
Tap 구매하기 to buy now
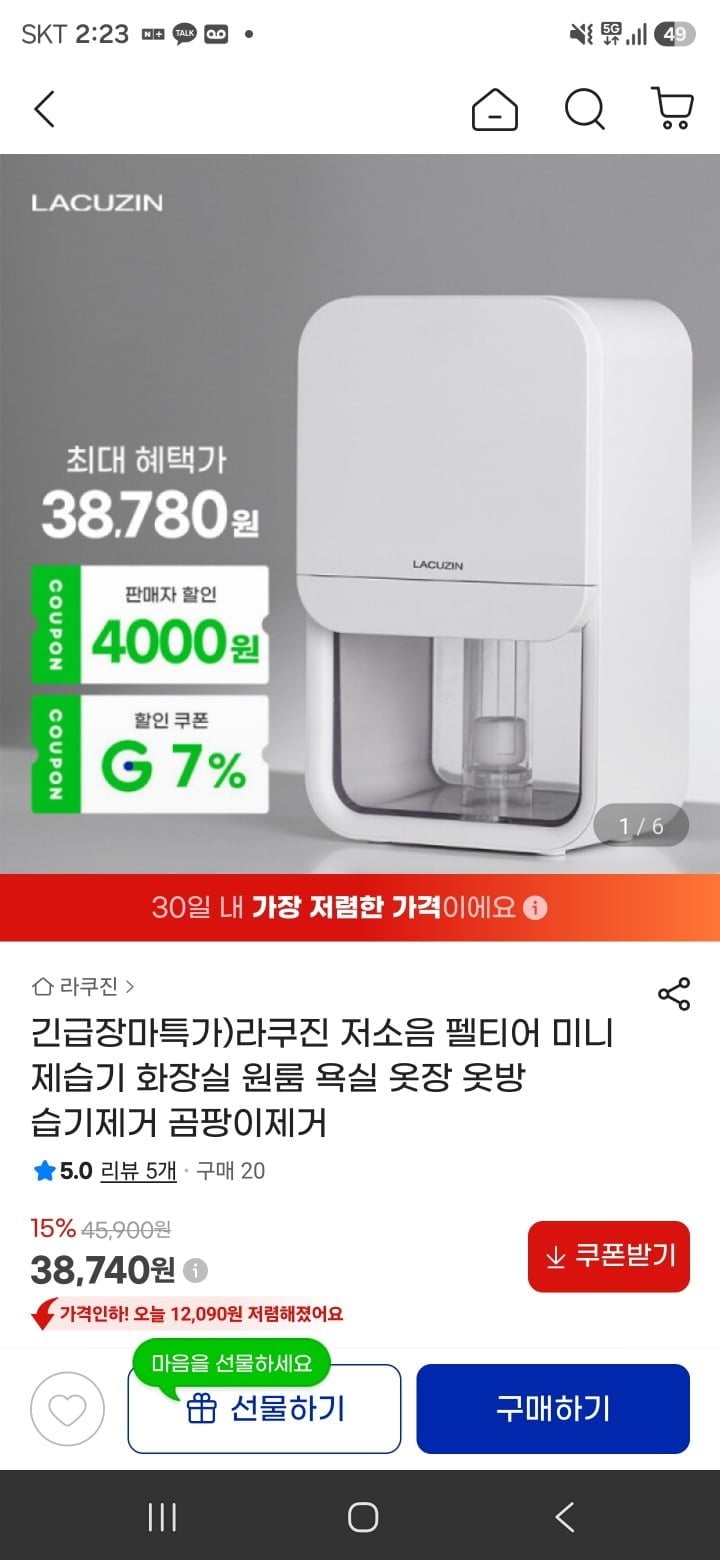[x=553, y=1409]
